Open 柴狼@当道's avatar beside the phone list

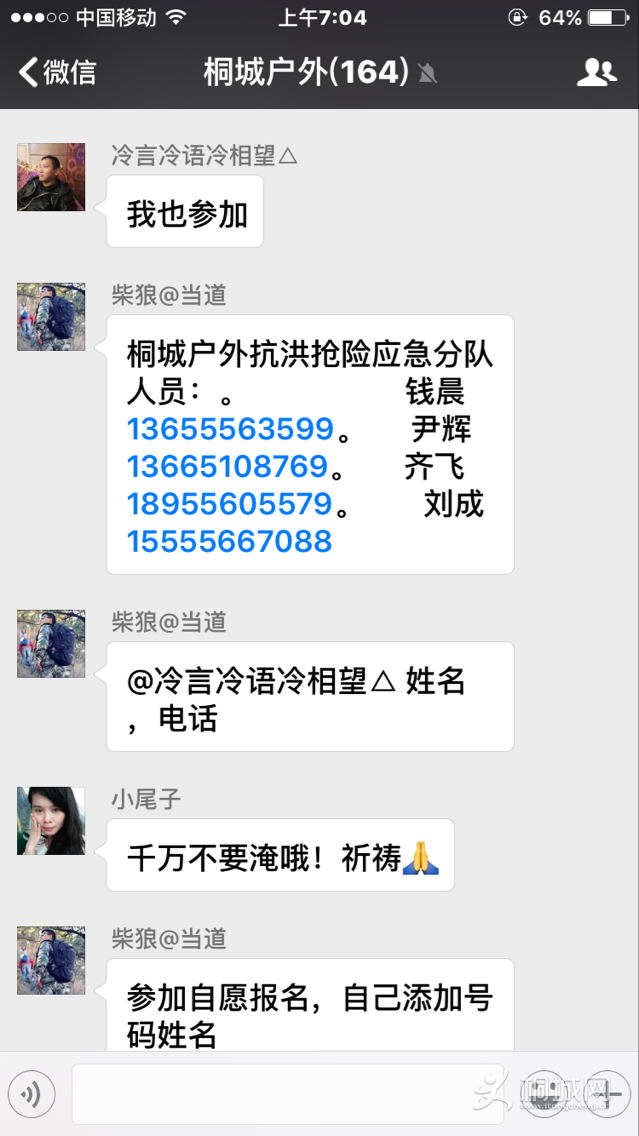pyautogui.click(x=51, y=317)
